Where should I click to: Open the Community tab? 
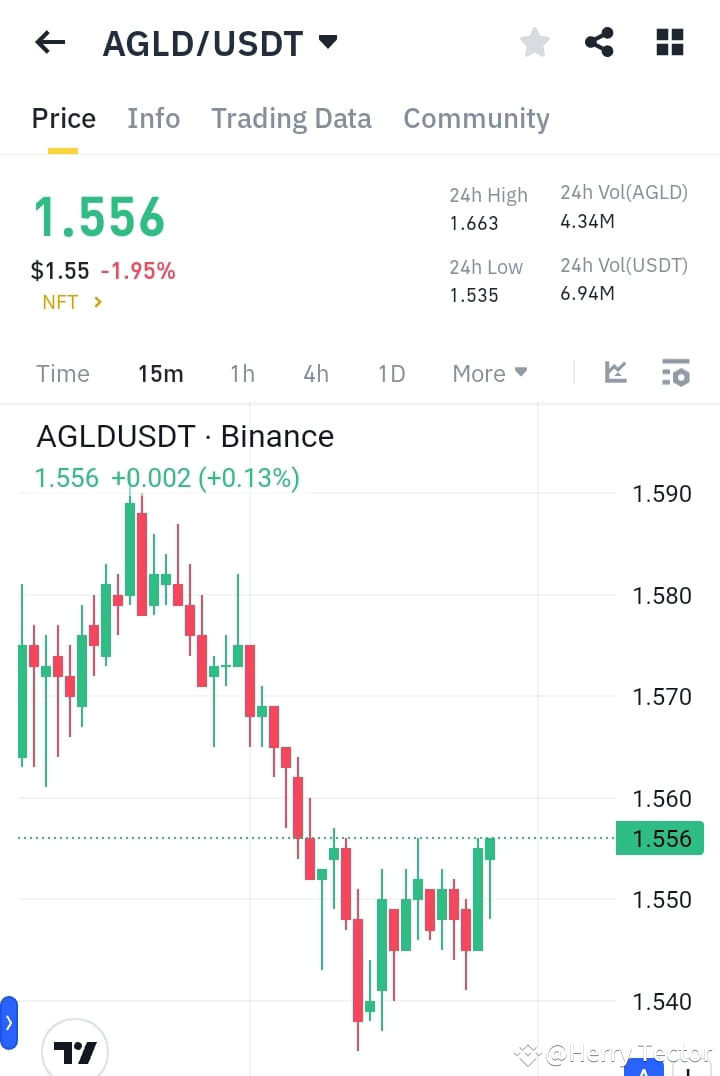476,118
